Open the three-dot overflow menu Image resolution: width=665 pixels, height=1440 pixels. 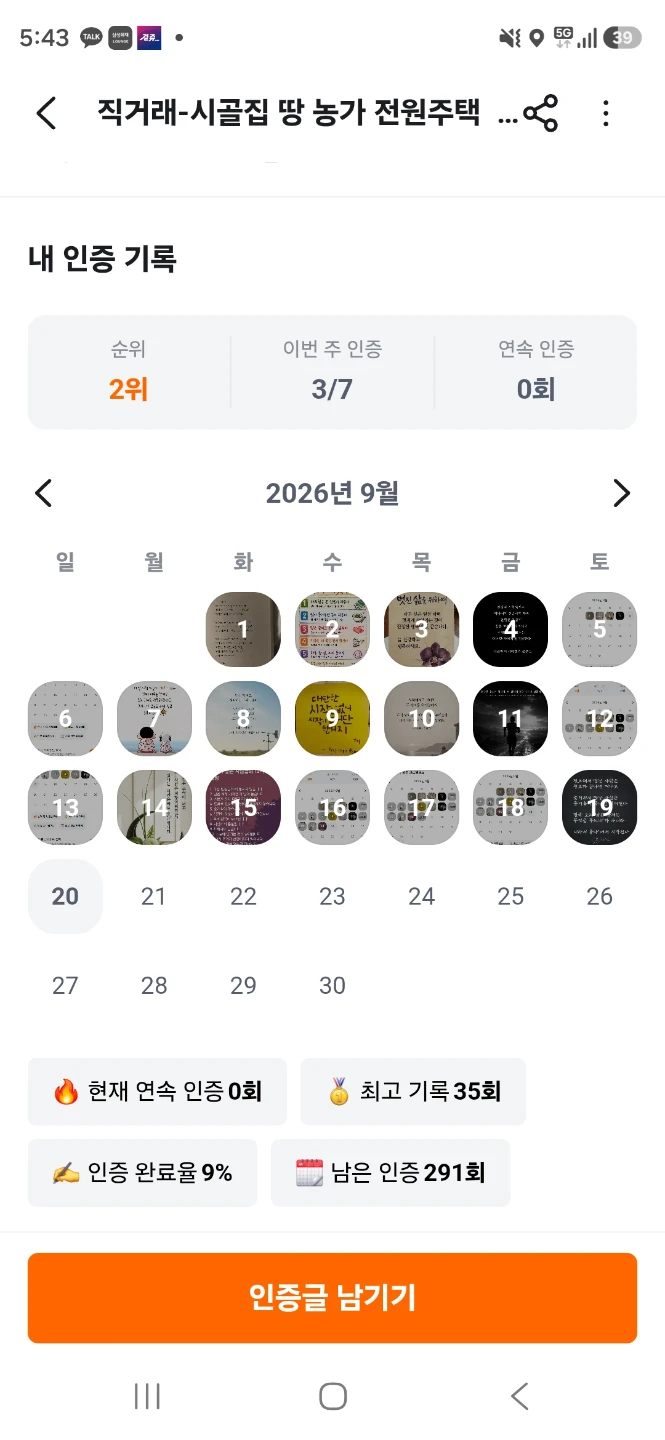pyautogui.click(x=606, y=113)
